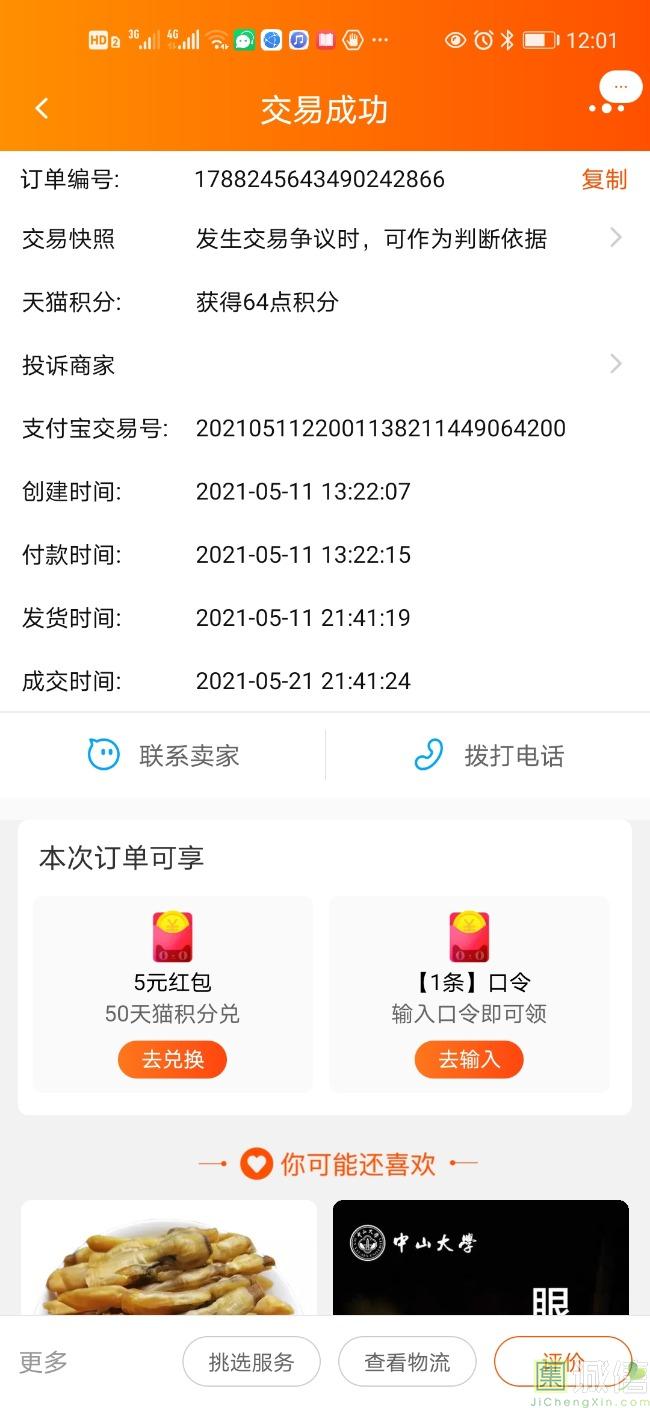Screen dimensions: 650x1408
Task: Copy the order number with 复制
Action: click(x=604, y=180)
